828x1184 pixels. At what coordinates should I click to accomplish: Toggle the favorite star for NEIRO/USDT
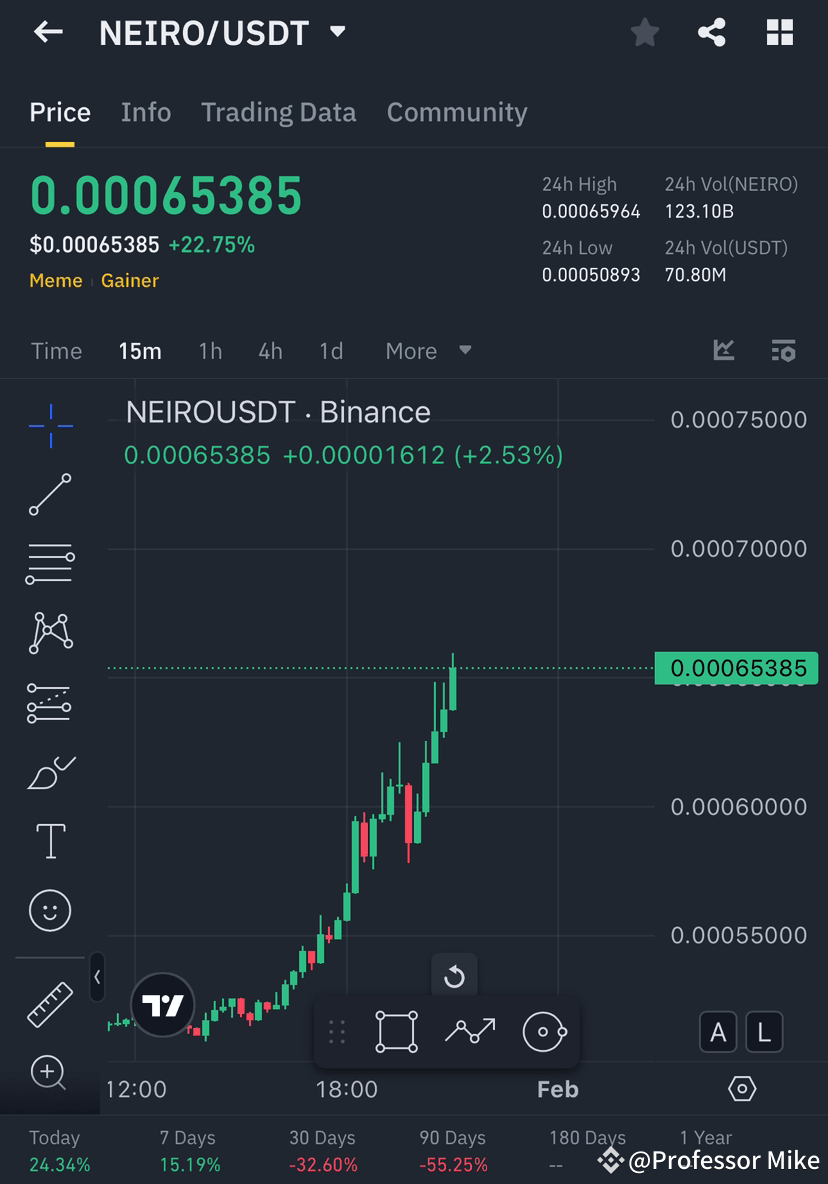[644, 31]
